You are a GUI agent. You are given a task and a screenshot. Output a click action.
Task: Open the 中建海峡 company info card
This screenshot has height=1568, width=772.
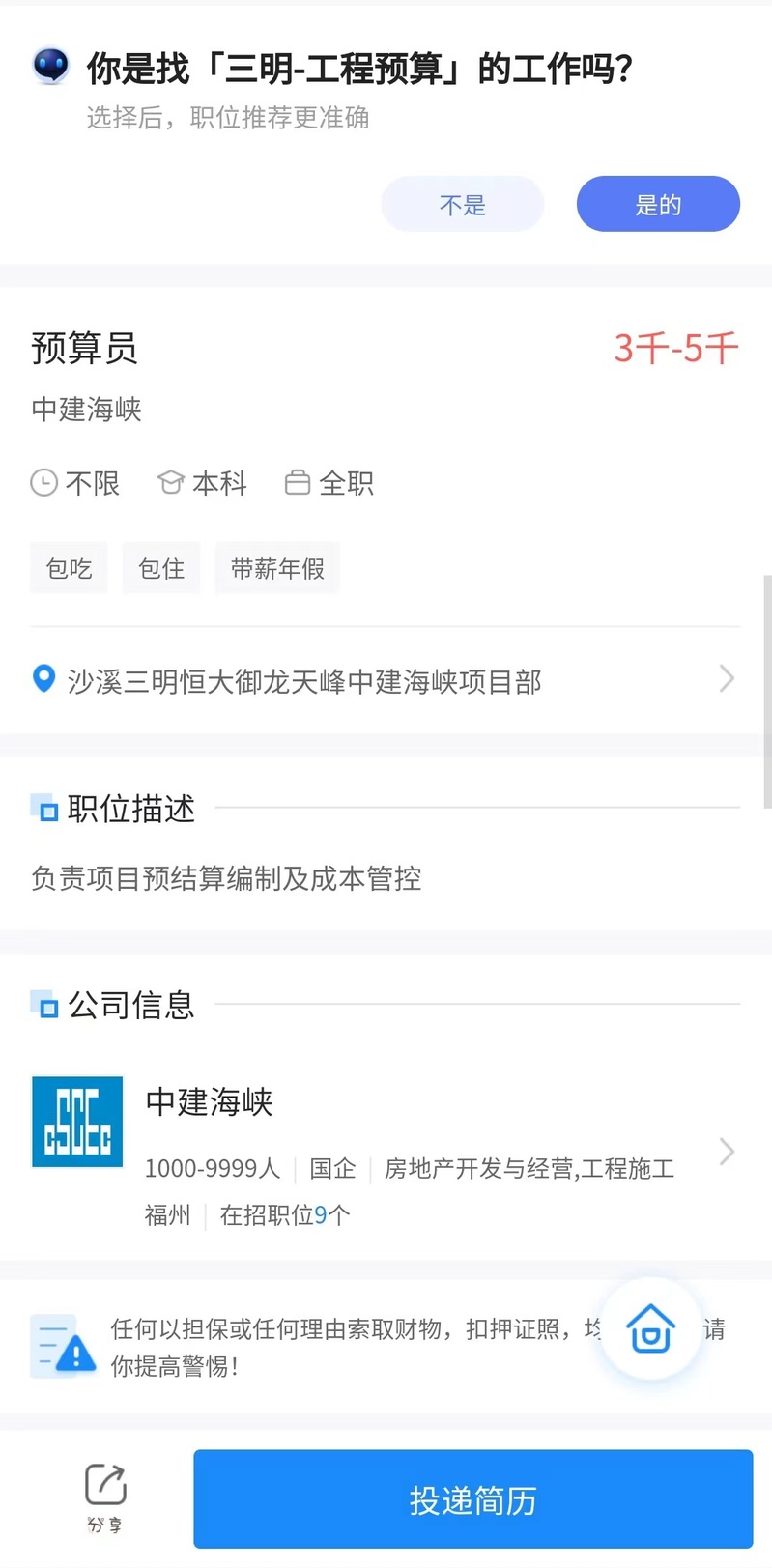click(x=385, y=1150)
